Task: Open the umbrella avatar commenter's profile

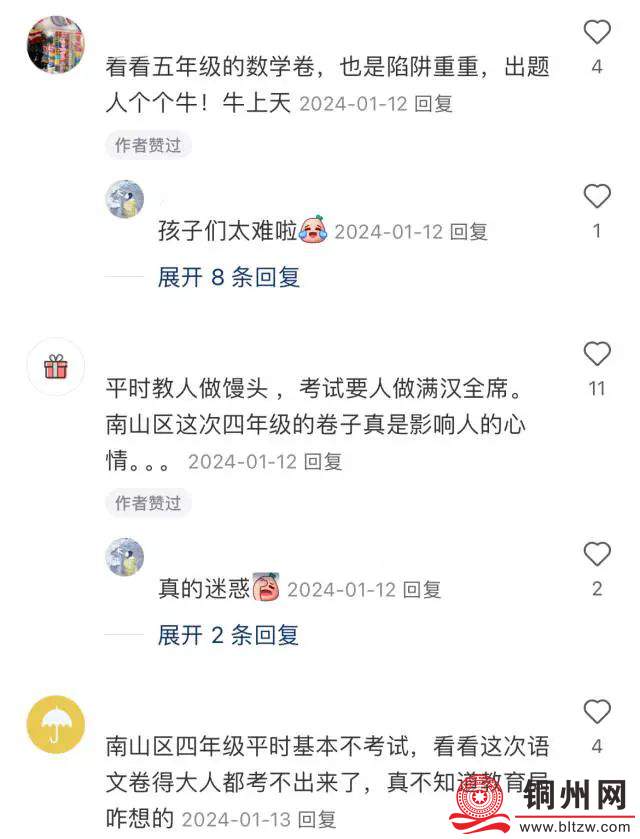Action: (55, 726)
